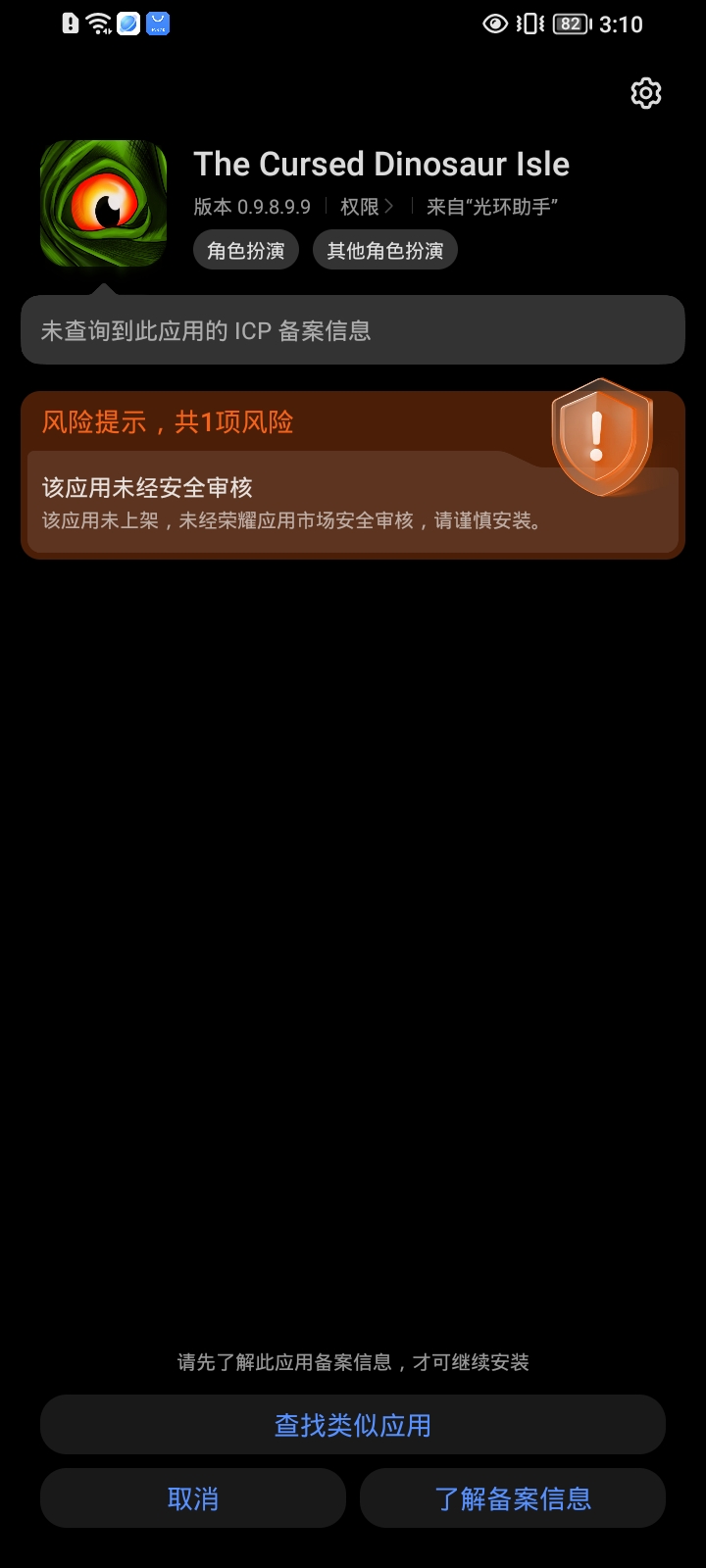Open the settings gear icon

645,93
